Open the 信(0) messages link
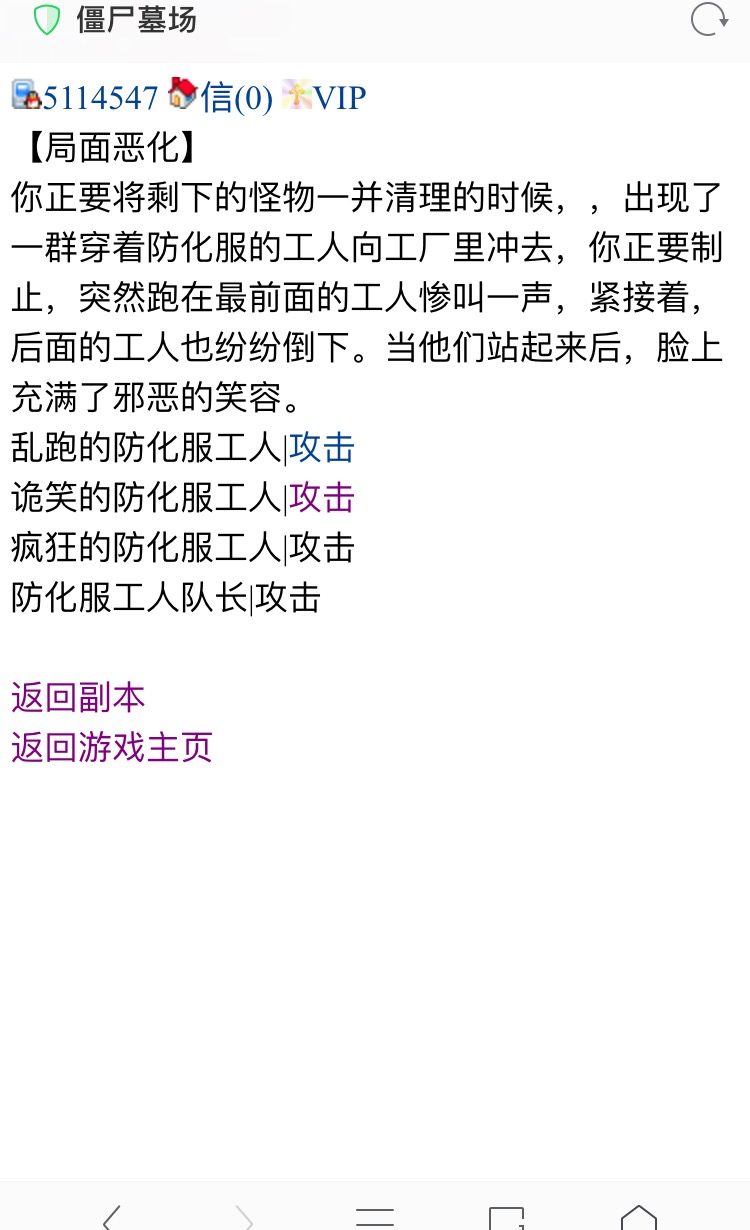Image resolution: width=750 pixels, height=1230 pixels. click(236, 98)
